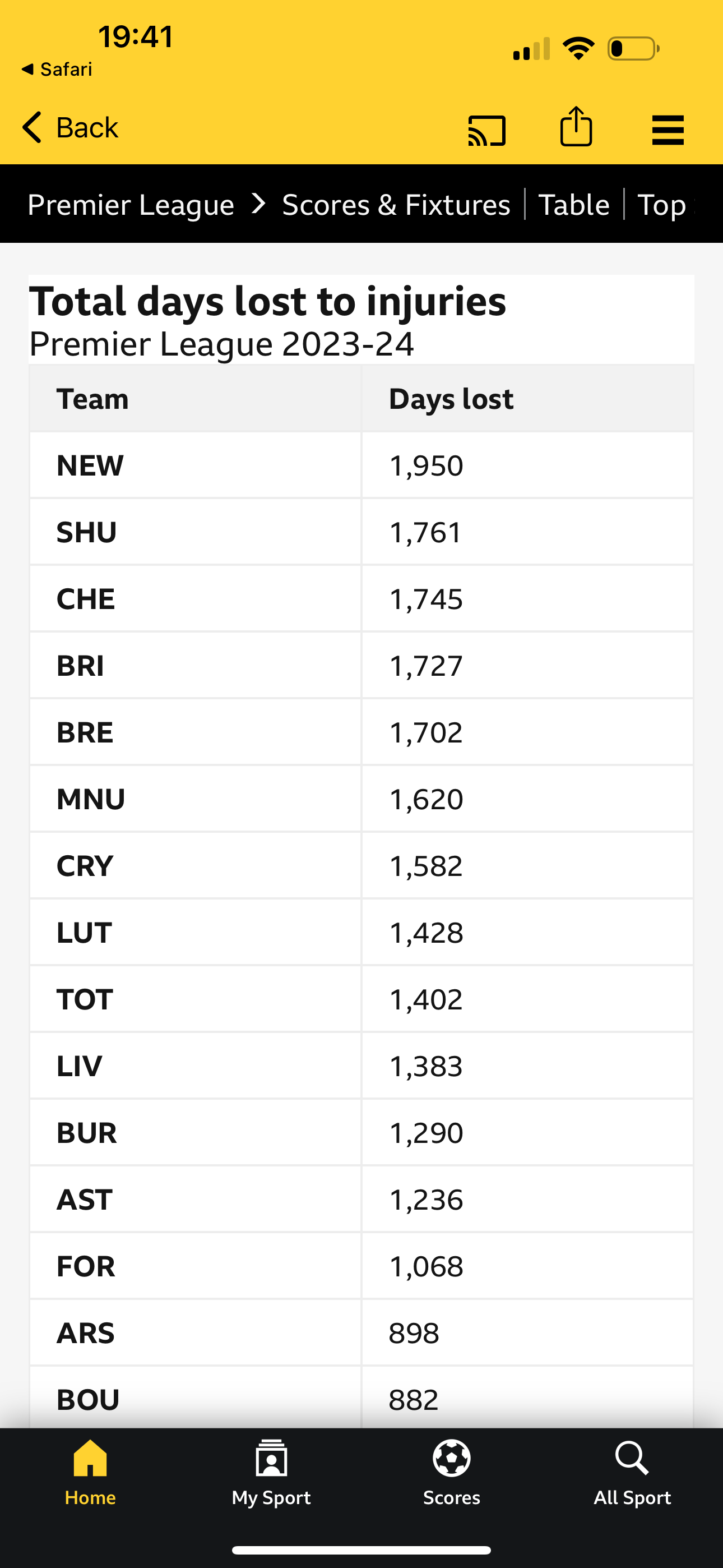
Task: Go back using the Back button
Action: click(70, 128)
